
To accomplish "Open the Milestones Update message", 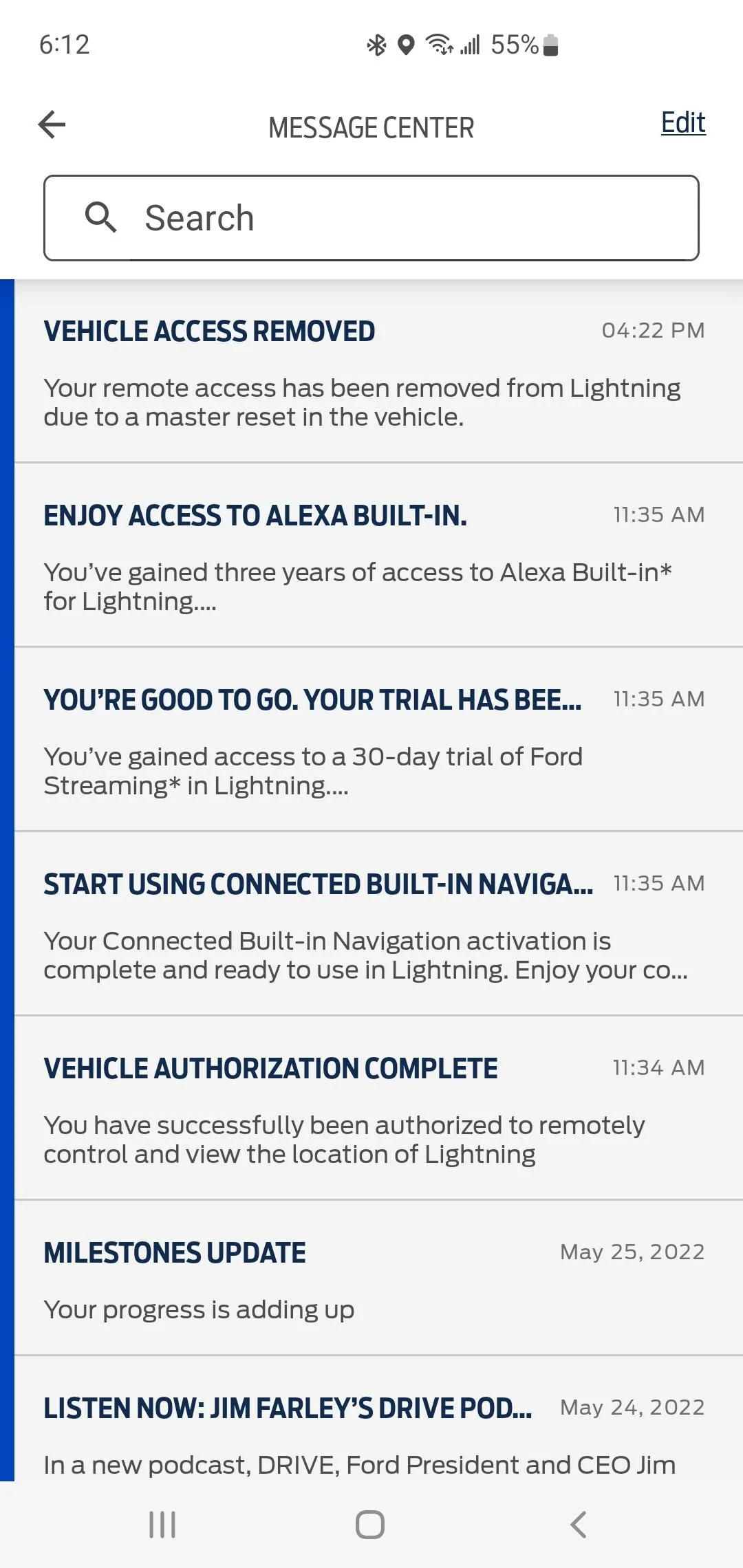I will coord(371,1279).
